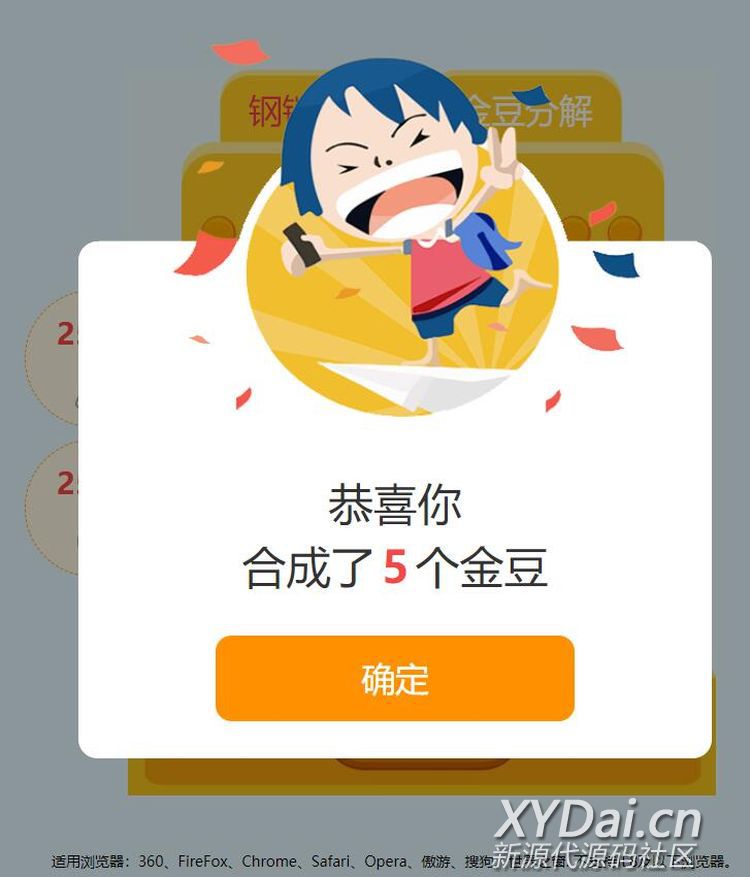Confirm the gold bean dialog with 确定
Viewport: 750px width, 877px height.
pyautogui.click(x=395, y=678)
